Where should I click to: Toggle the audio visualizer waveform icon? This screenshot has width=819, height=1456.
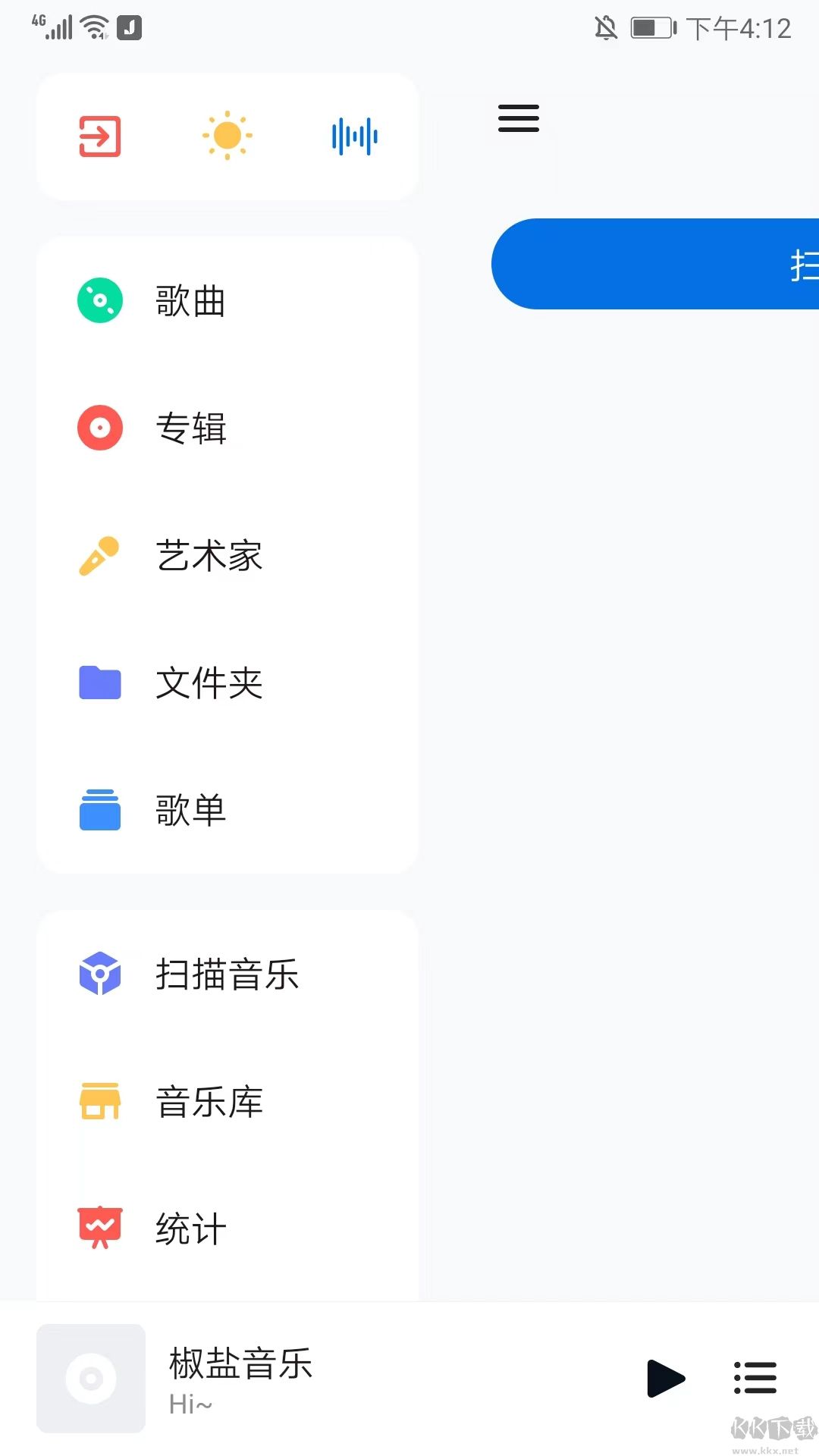(x=353, y=135)
